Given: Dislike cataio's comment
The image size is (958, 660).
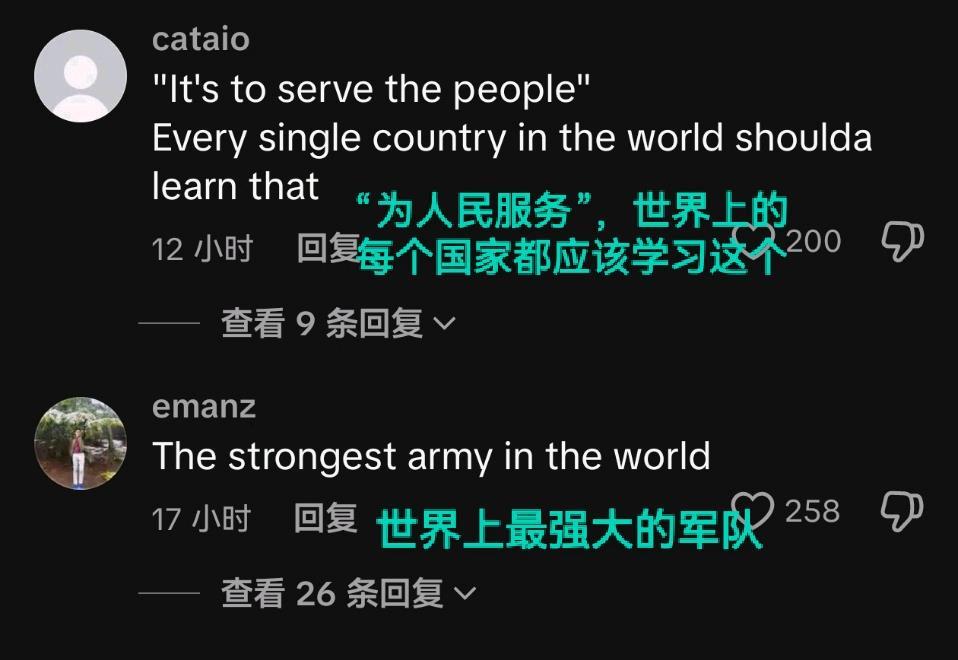Looking at the screenshot, I should pos(901,241).
